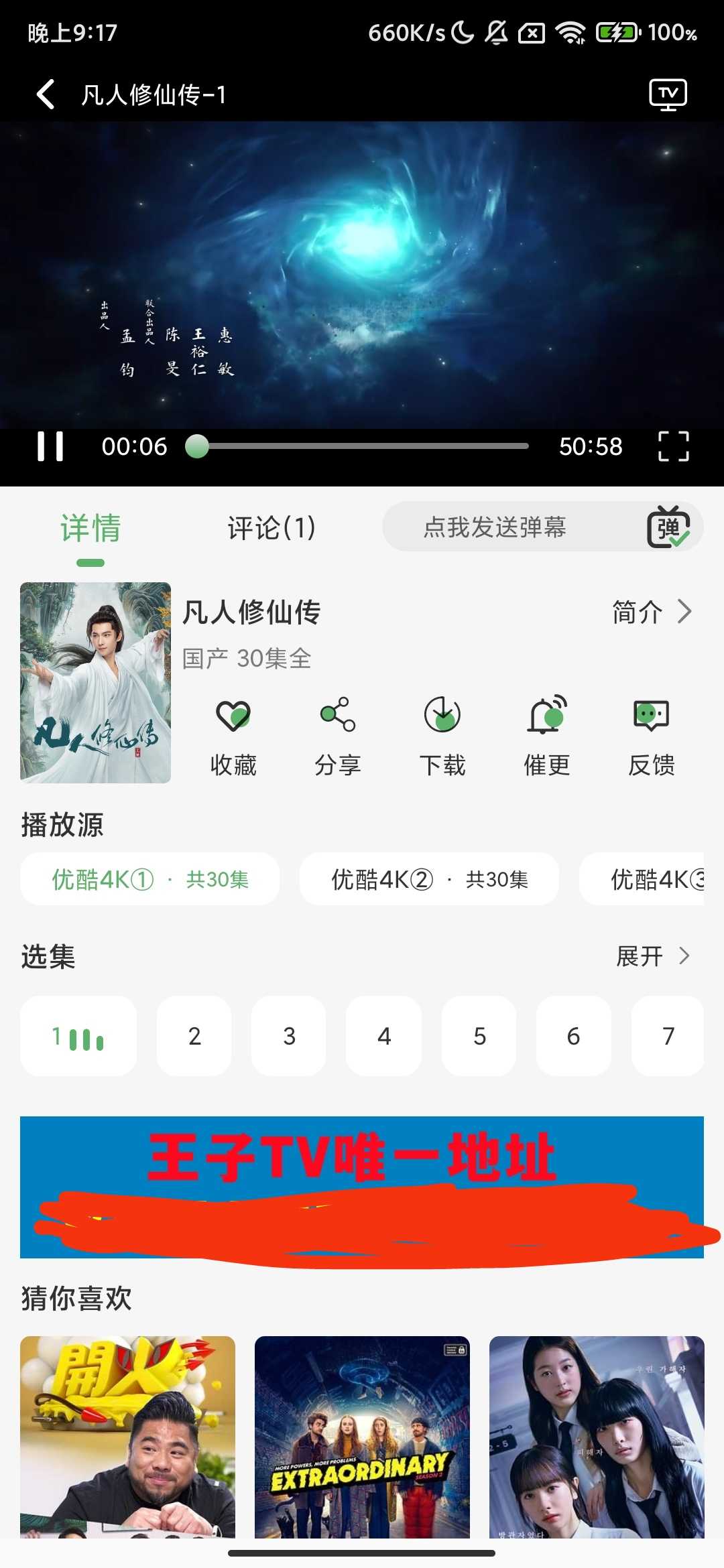Expand the 选集 episode list with 展开
The height and width of the screenshot is (1568, 724).
tap(652, 956)
